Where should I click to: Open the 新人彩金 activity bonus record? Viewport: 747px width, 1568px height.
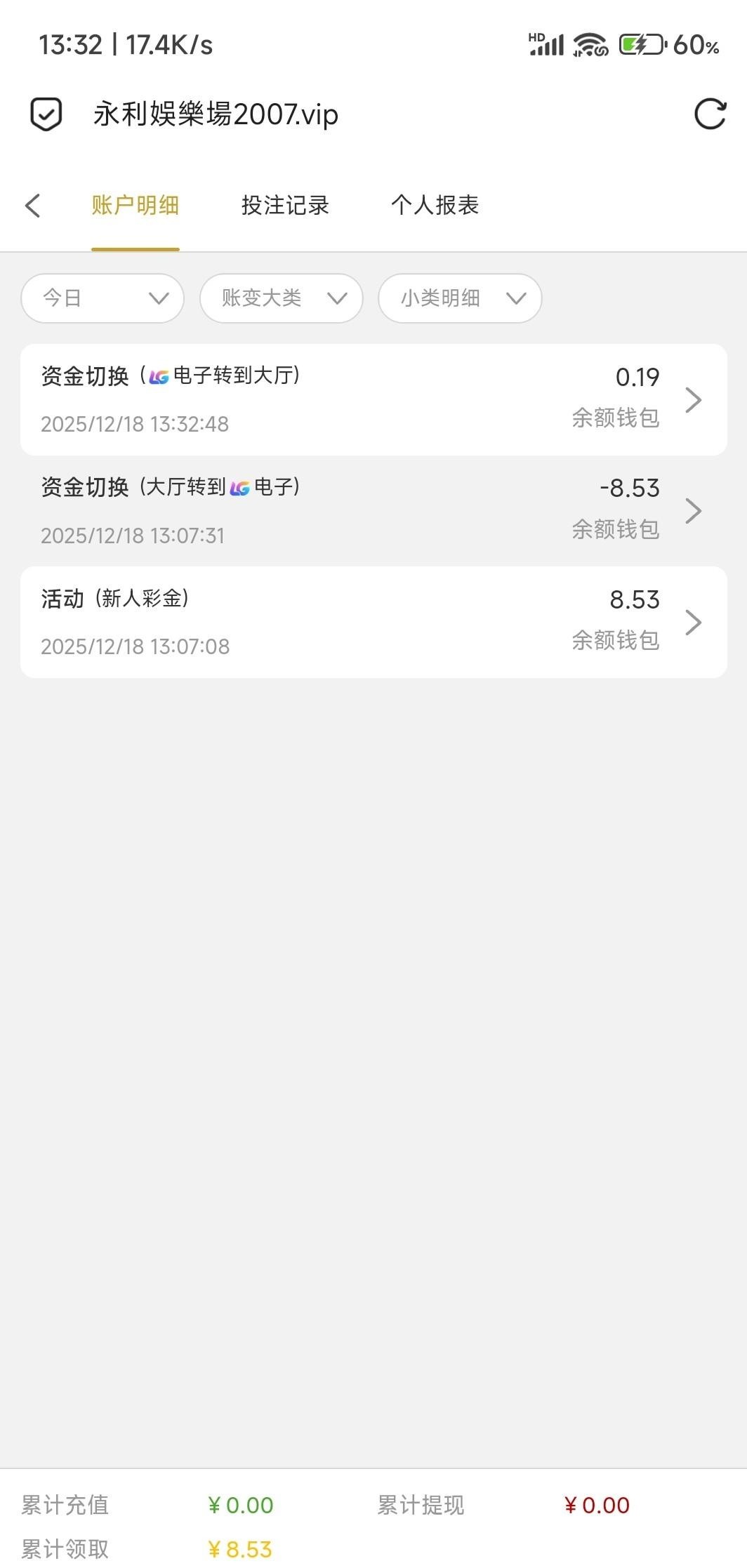pos(373,622)
